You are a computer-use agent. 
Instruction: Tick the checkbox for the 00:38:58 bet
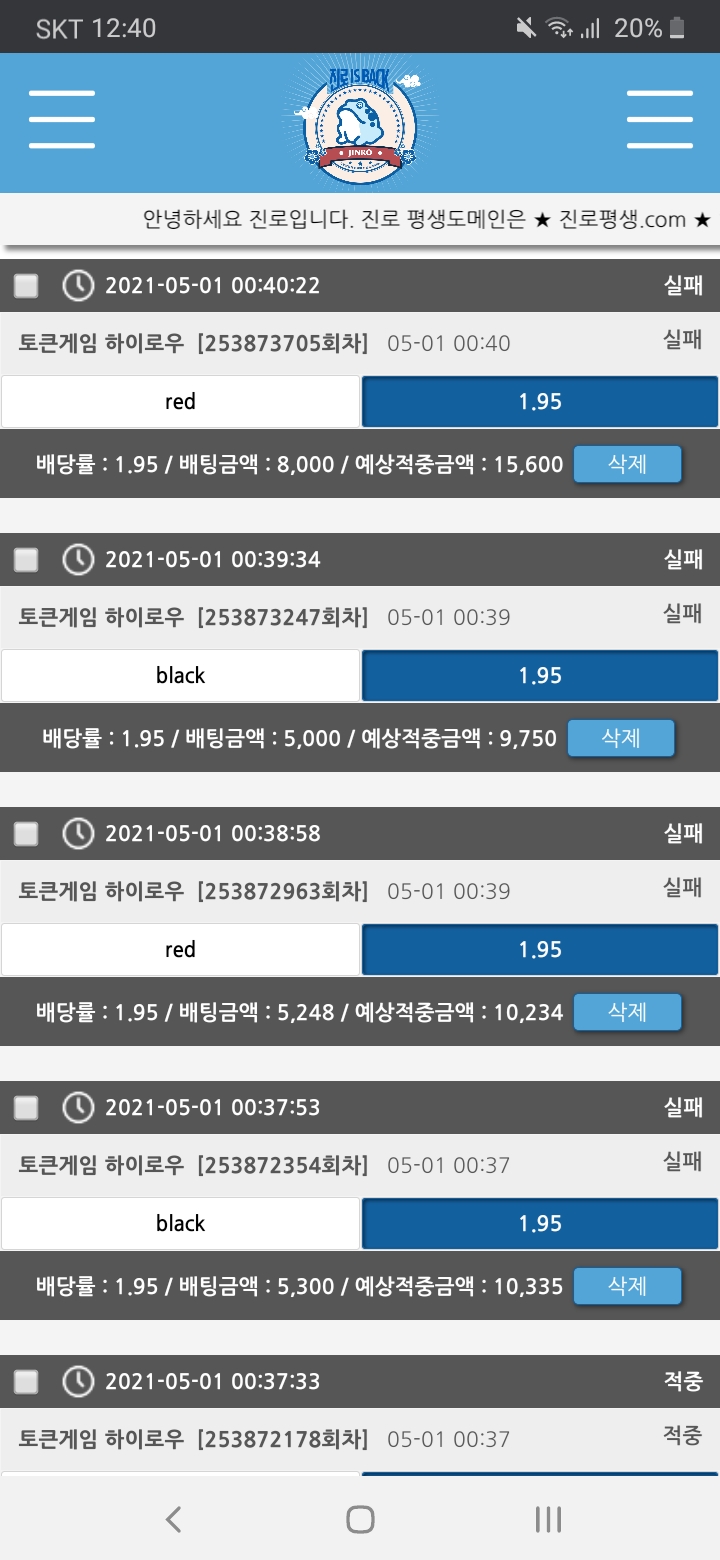pyautogui.click(x=26, y=834)
